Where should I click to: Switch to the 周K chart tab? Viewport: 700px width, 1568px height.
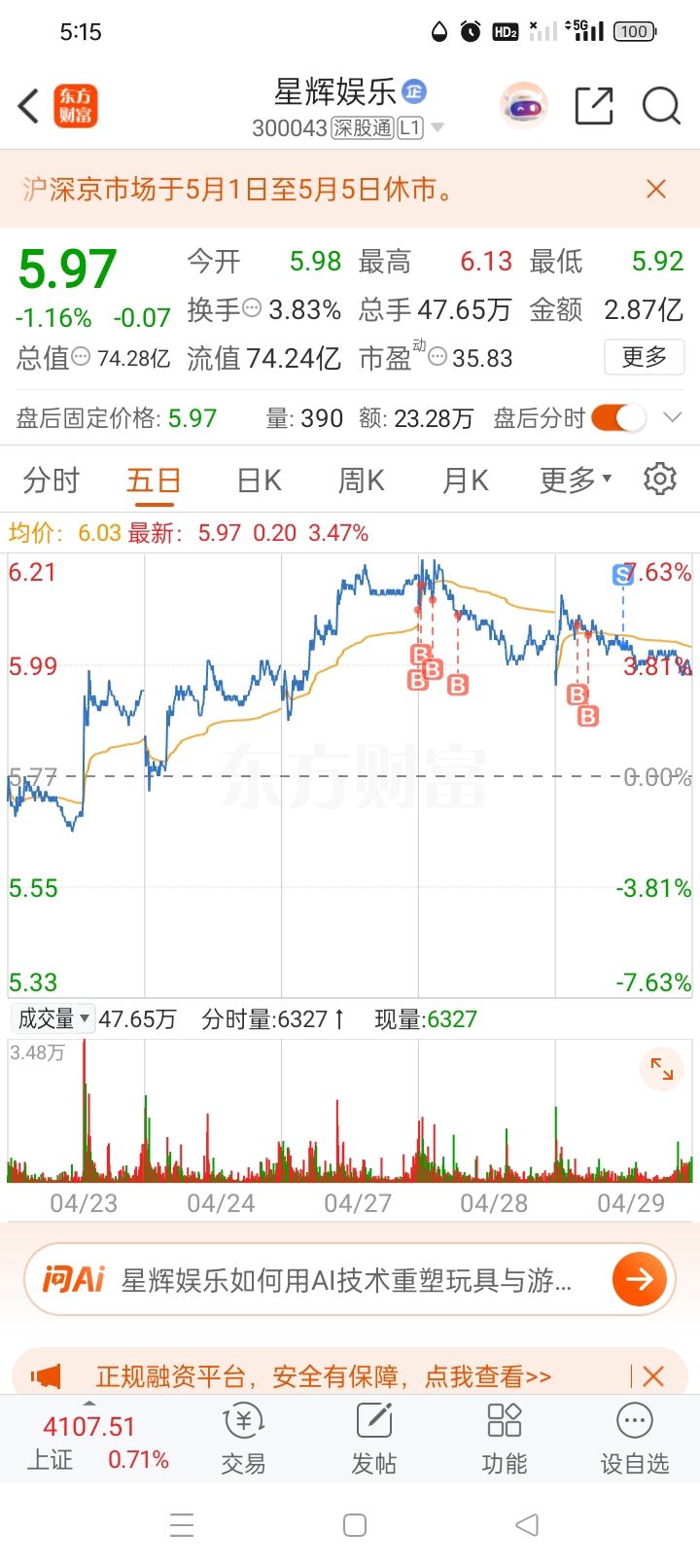[x=362, y=480]
